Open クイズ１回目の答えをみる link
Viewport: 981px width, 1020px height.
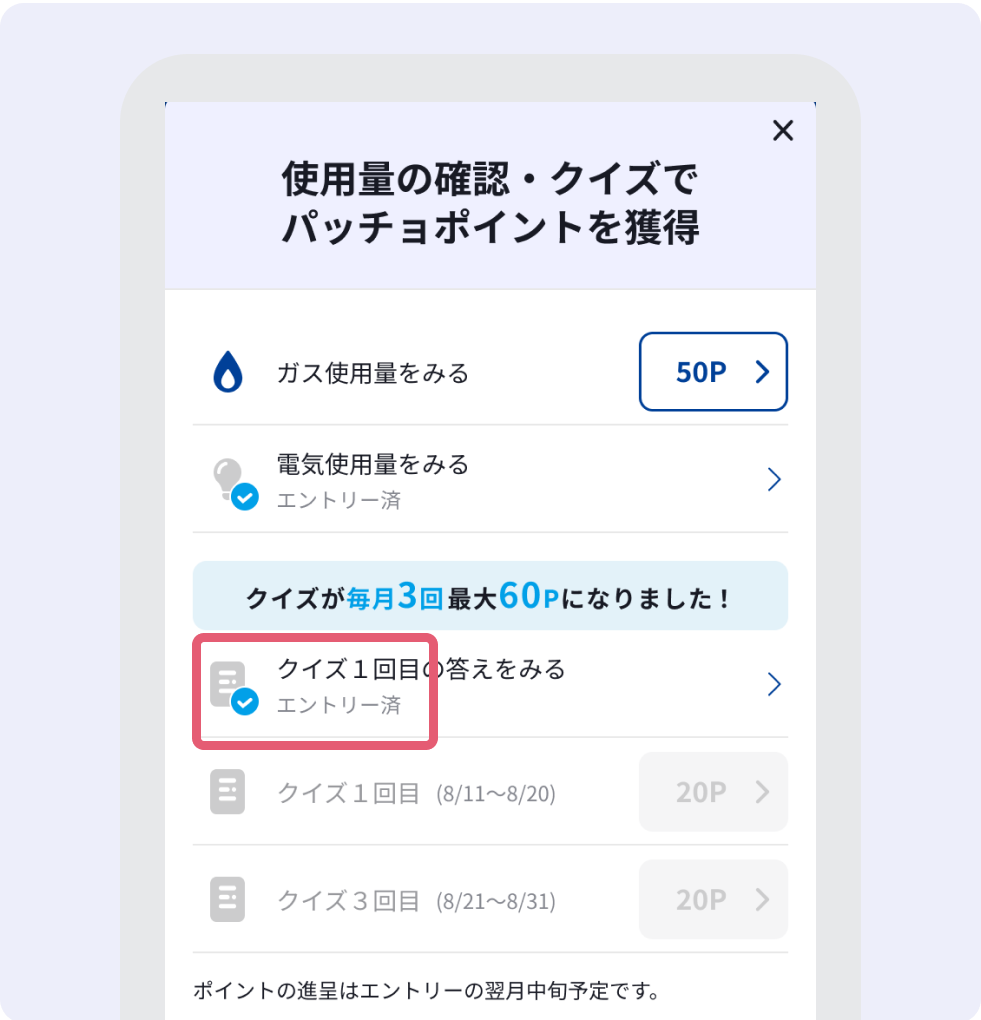[421, 670]
